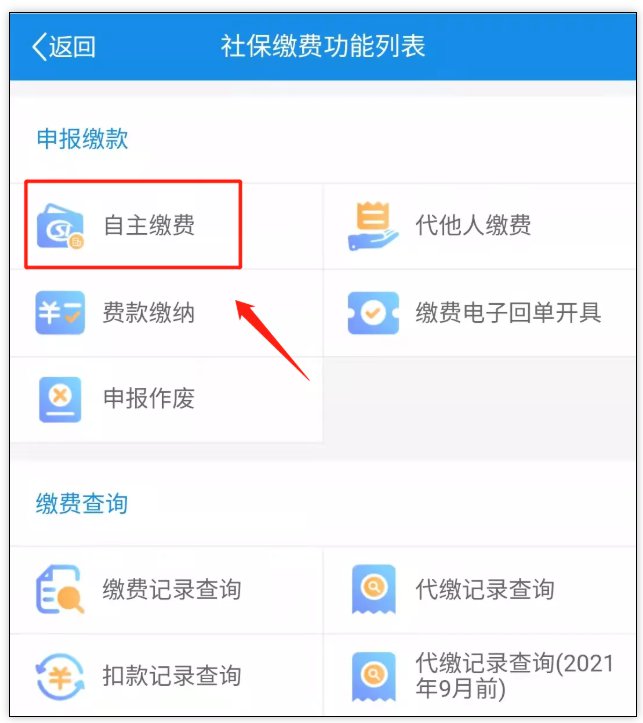Viewport: 643px width, 723px height.
Task: Tap 申报作废
Action: [x=147, y=399]
